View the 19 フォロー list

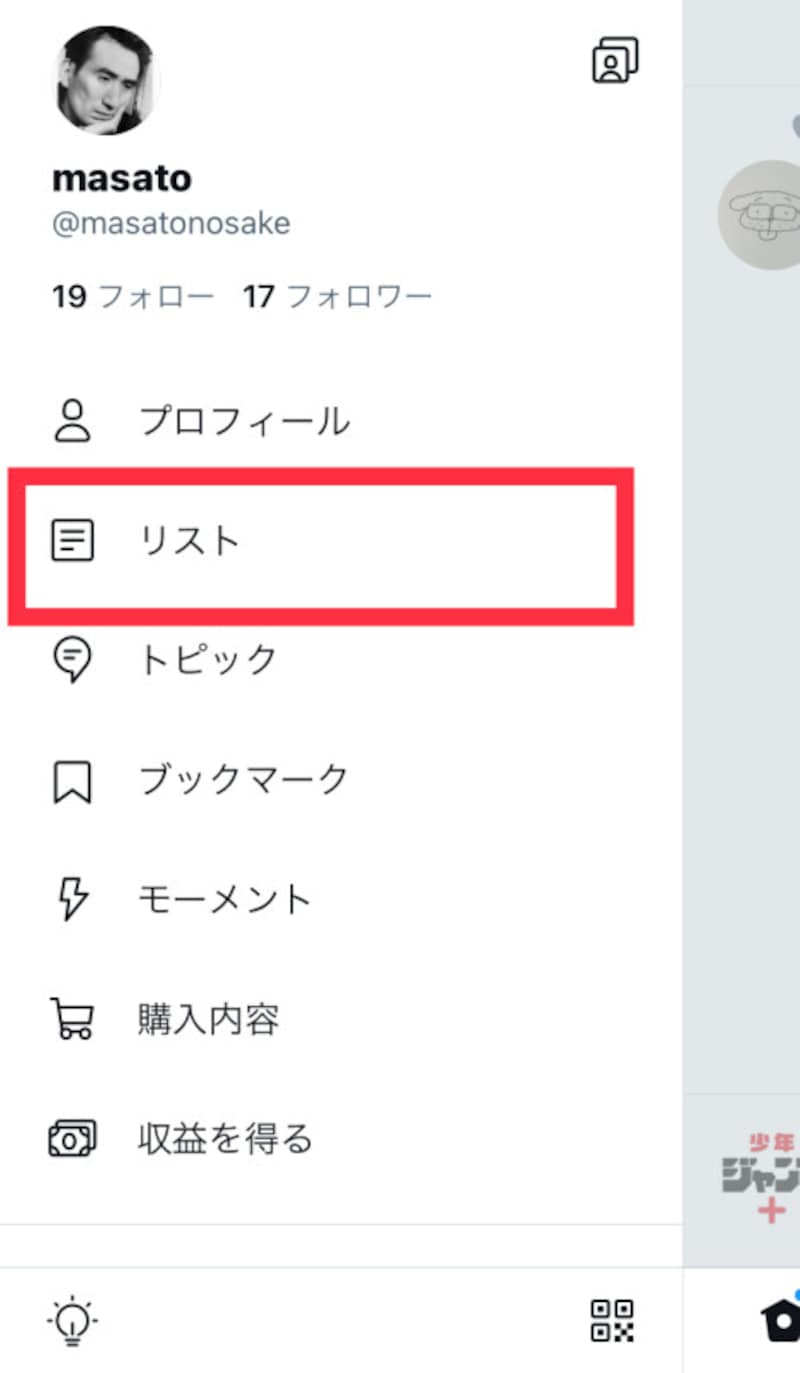[132, 297]
